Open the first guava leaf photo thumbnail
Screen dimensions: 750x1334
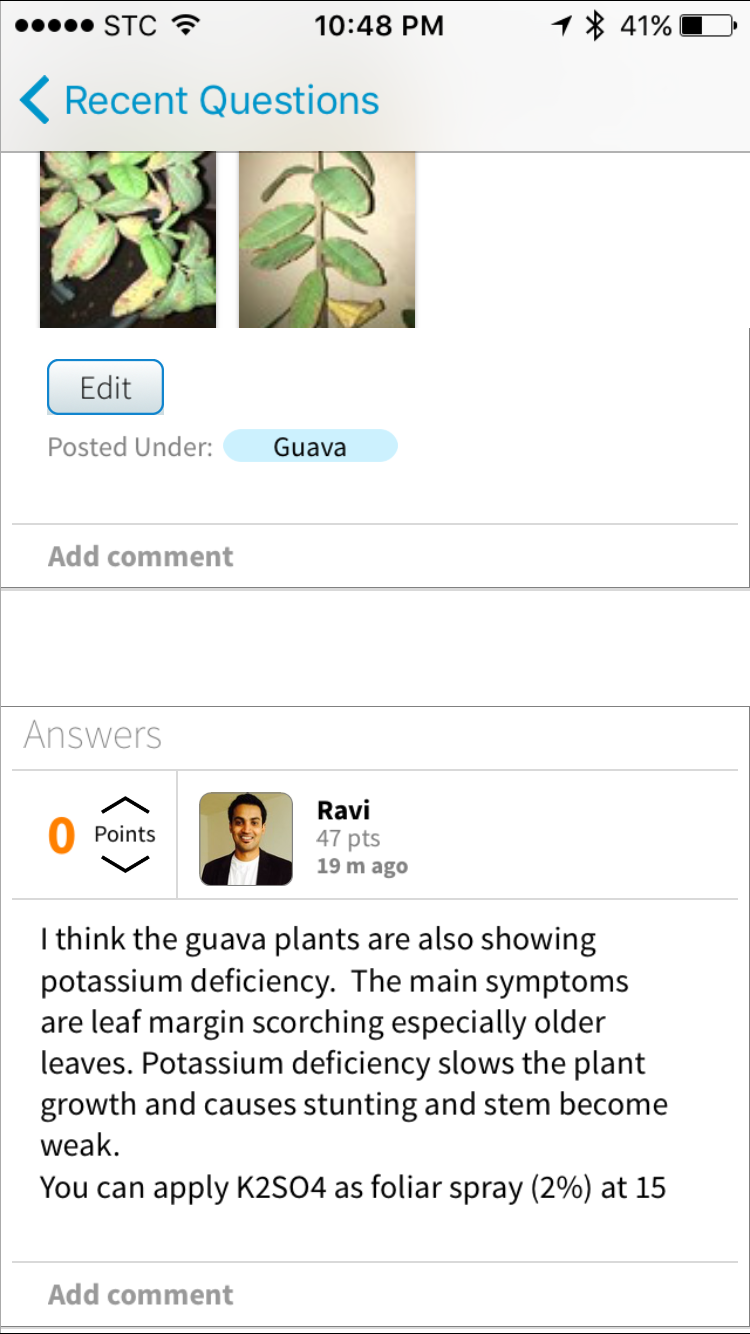tap(127, 239)
